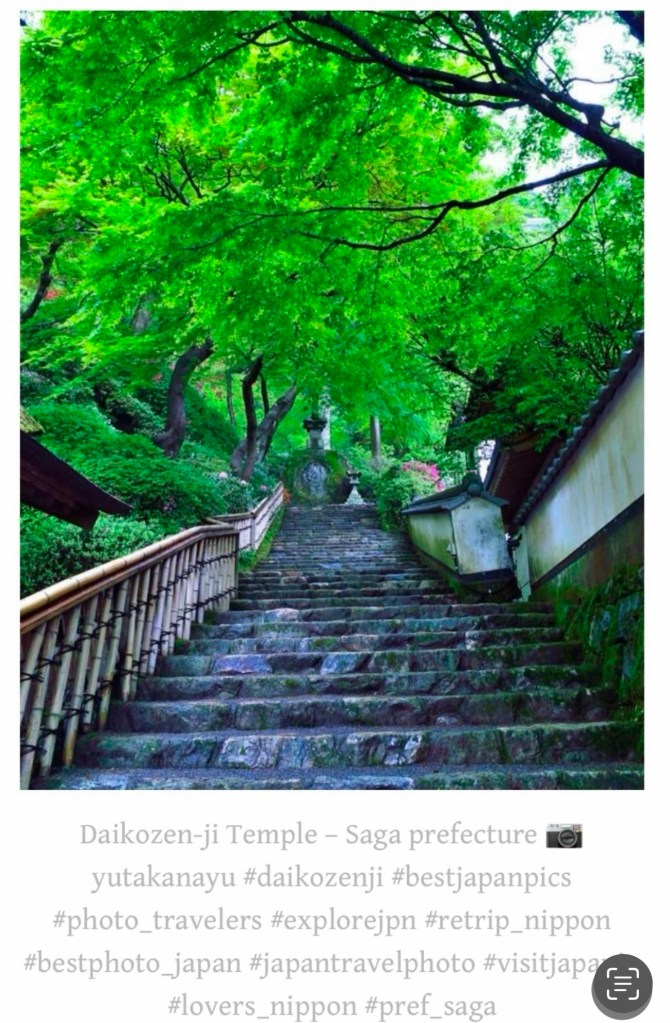Image resolution: width=670 pixels, height=1023 pixels.
Task: Tap the floating scan text button
Action: (x=621, y=985)
